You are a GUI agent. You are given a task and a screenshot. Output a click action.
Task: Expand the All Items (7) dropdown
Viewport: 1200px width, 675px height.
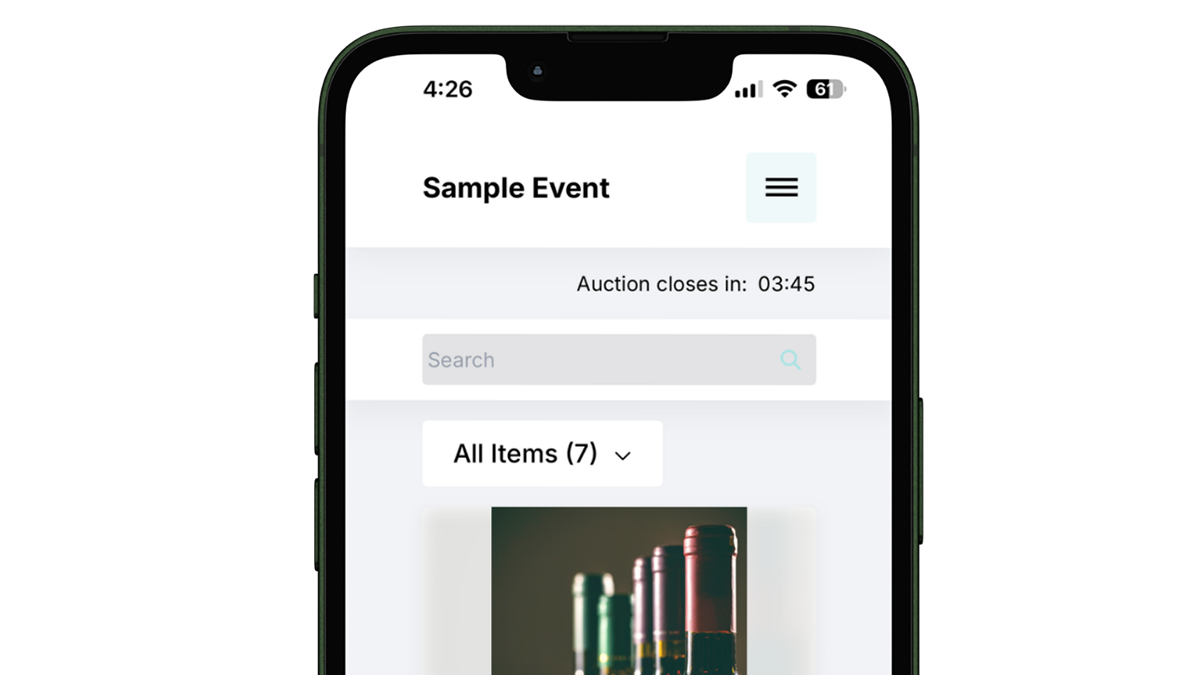542,454
